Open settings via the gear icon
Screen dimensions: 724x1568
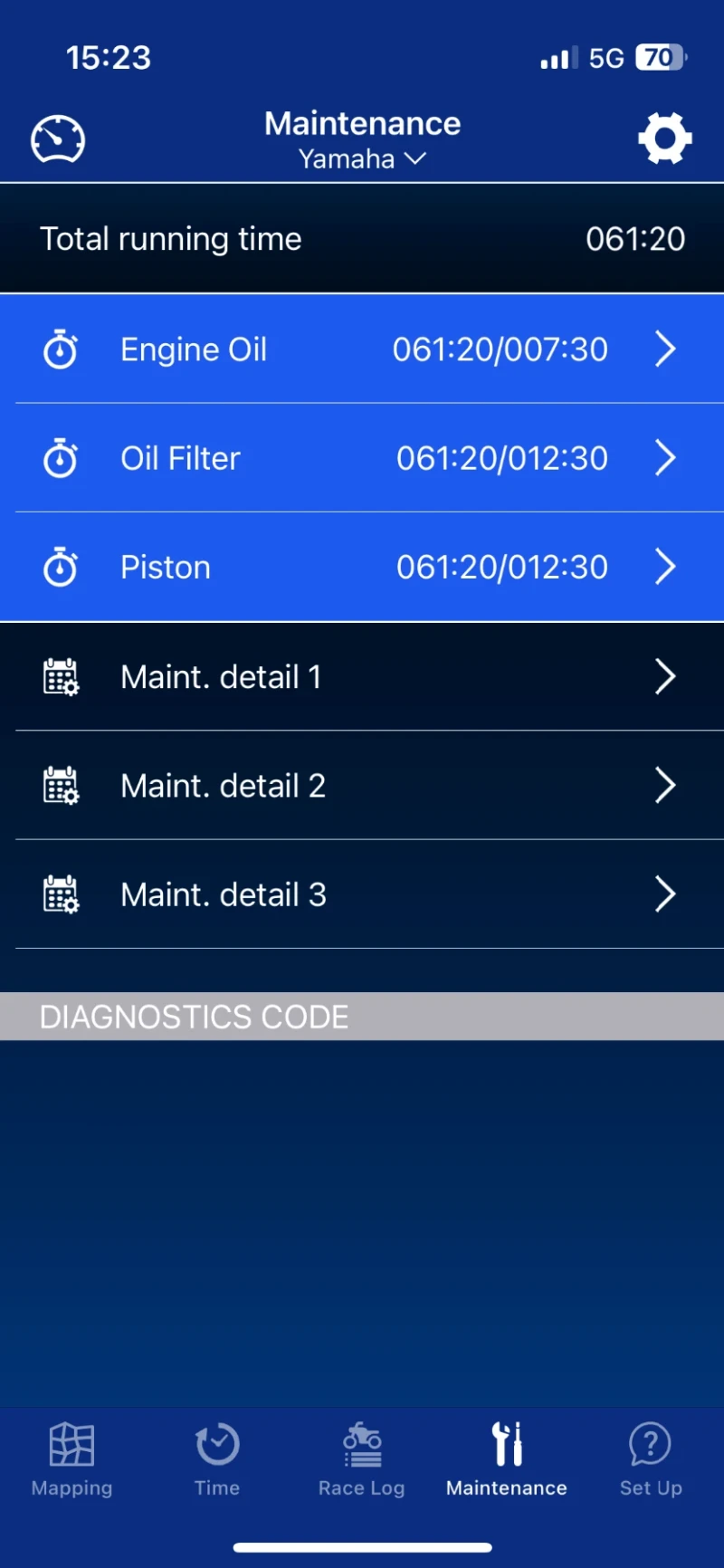[x=665, y=139]
